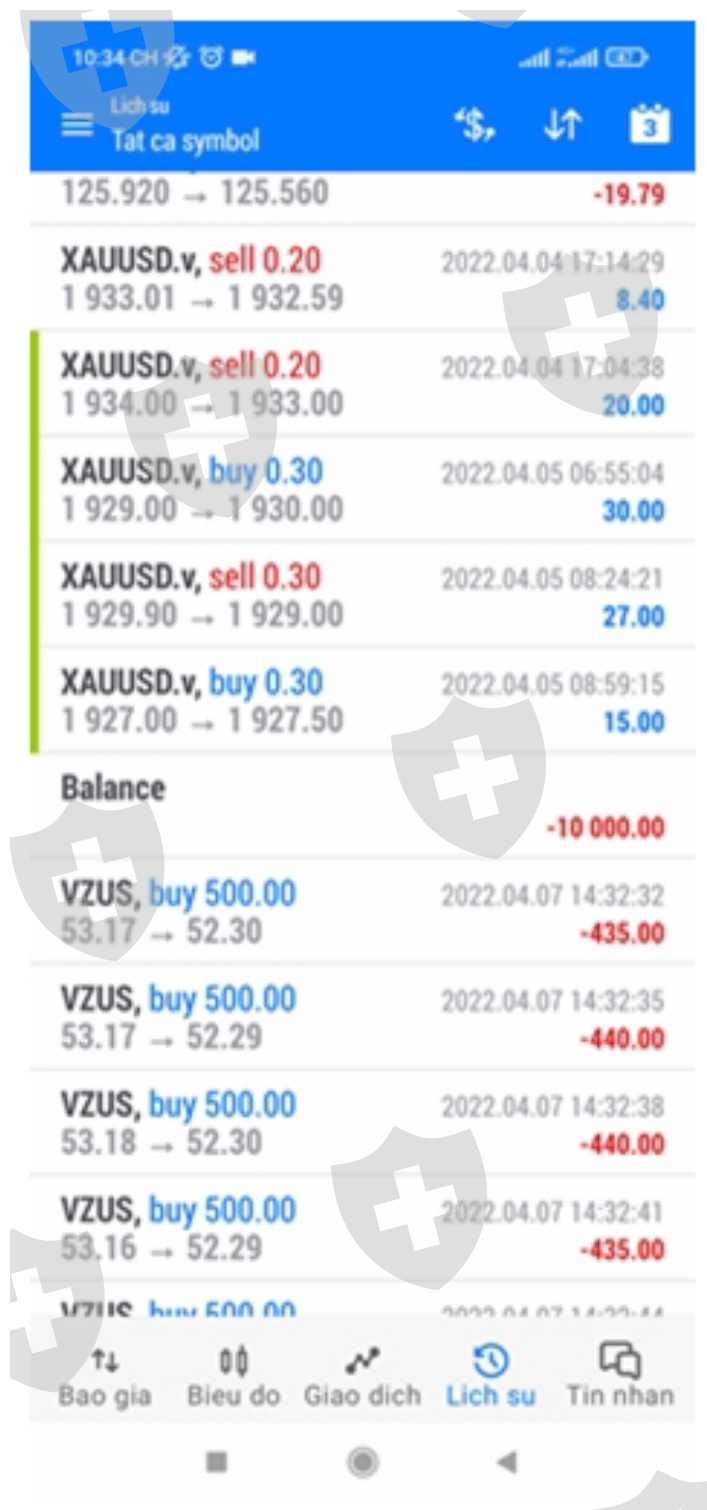The width and height of the screenshot is (707, 1510).
Task: Tap the system back triangle button
Action: tap(507, 1462)
